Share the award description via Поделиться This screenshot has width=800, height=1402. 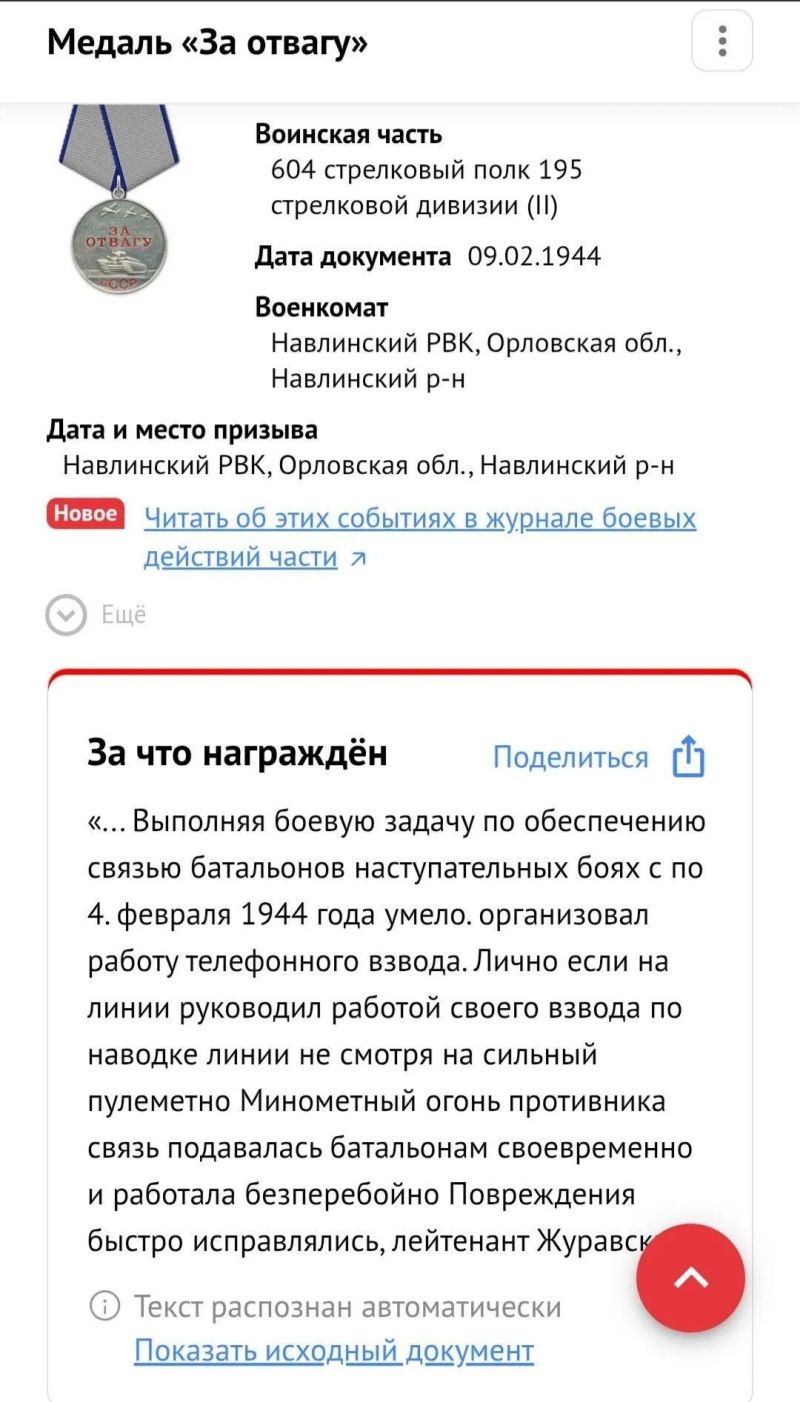tap(599, 757)
